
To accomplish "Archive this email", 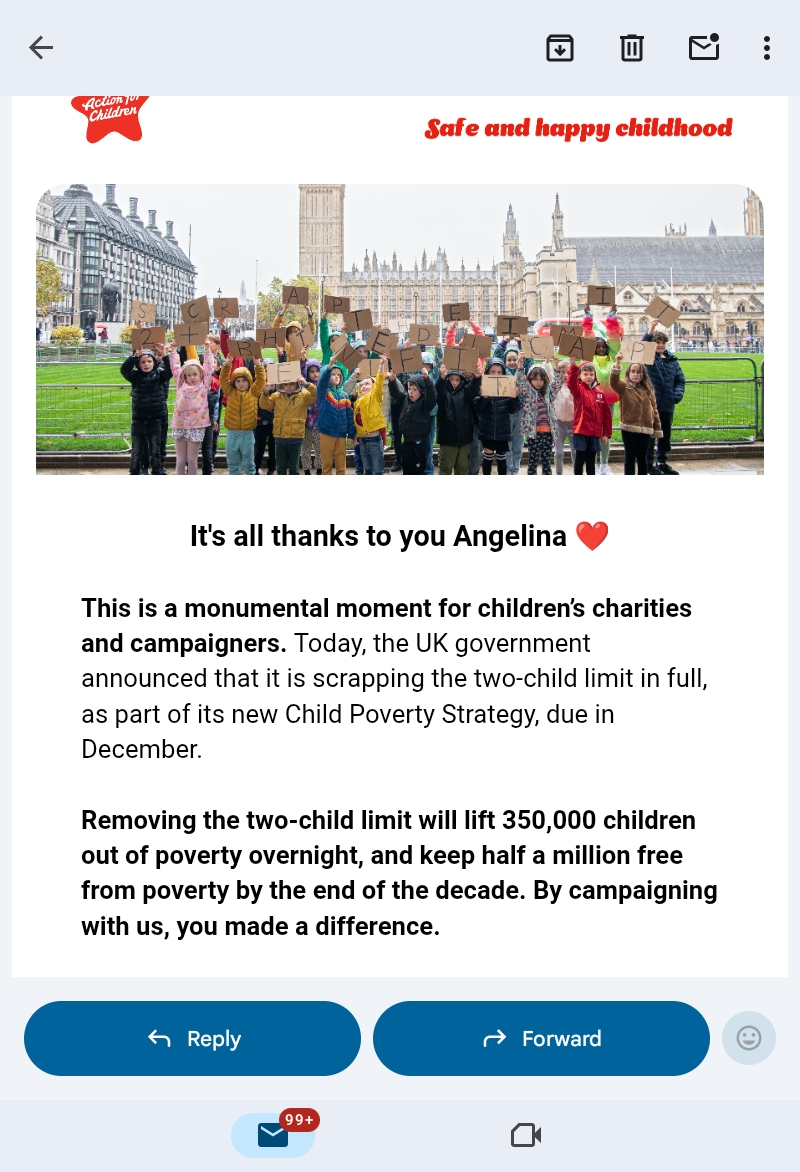I will (x=560, y=47).
